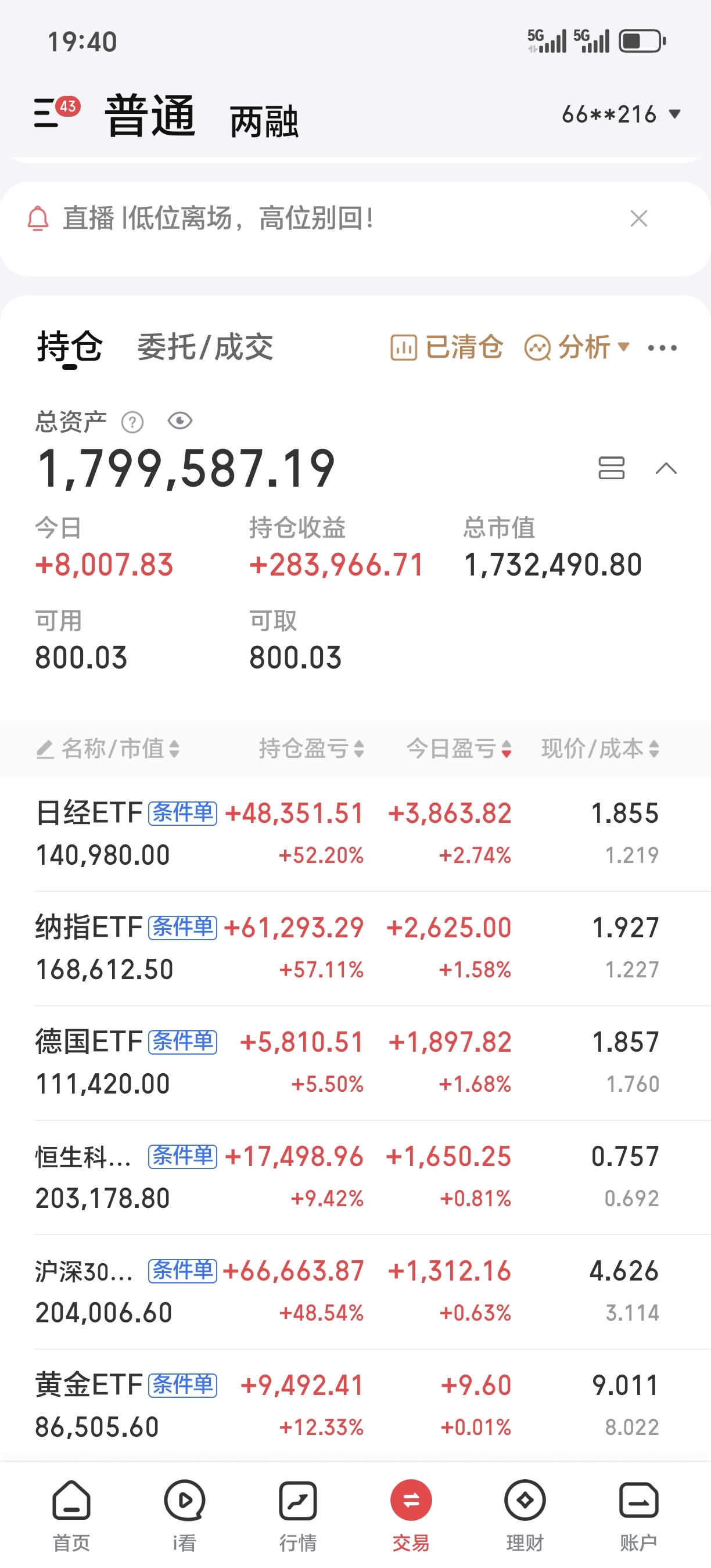711x1568 pixels.
Task: Open the 黄金ETF holding
Action: click(355, 1405)
